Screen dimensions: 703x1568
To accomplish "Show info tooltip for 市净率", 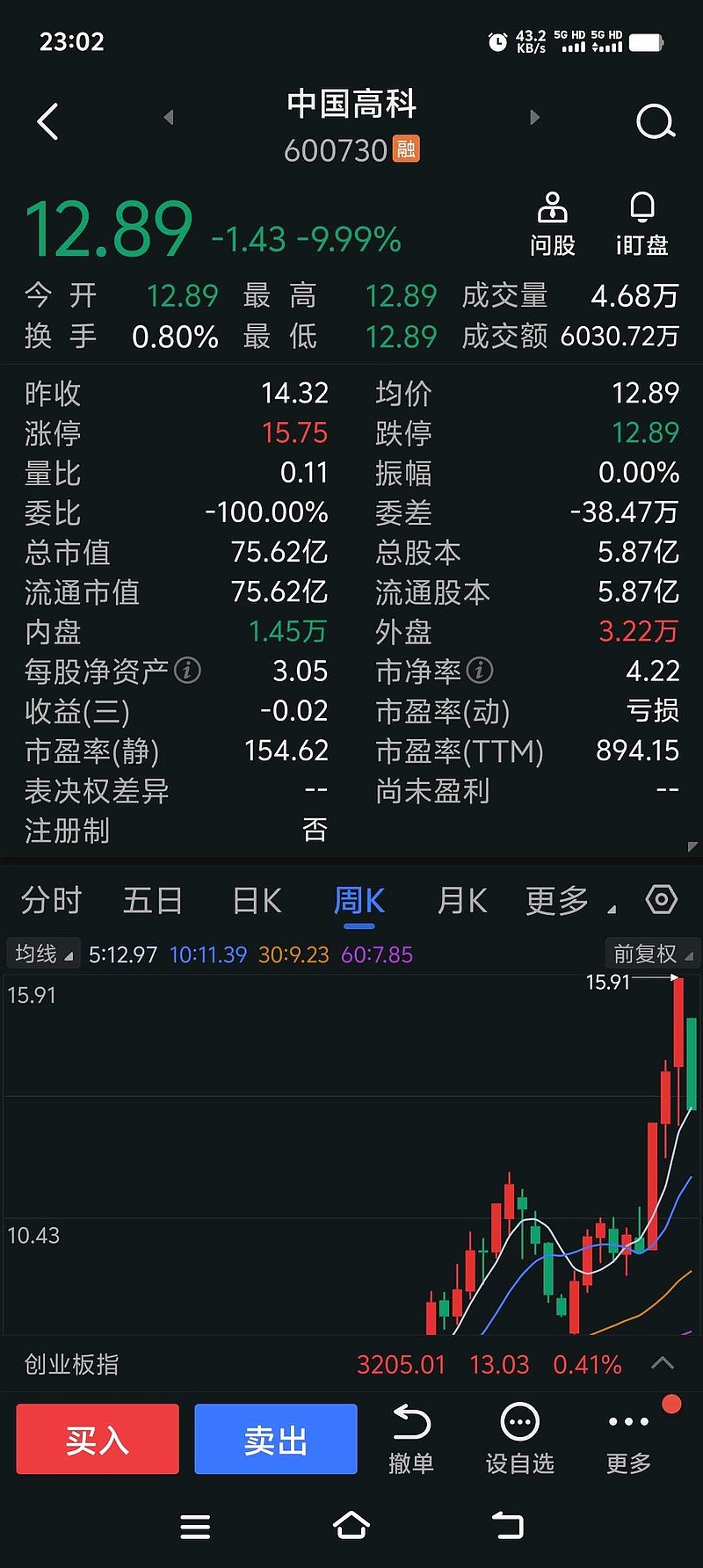I will coord(479,671).
